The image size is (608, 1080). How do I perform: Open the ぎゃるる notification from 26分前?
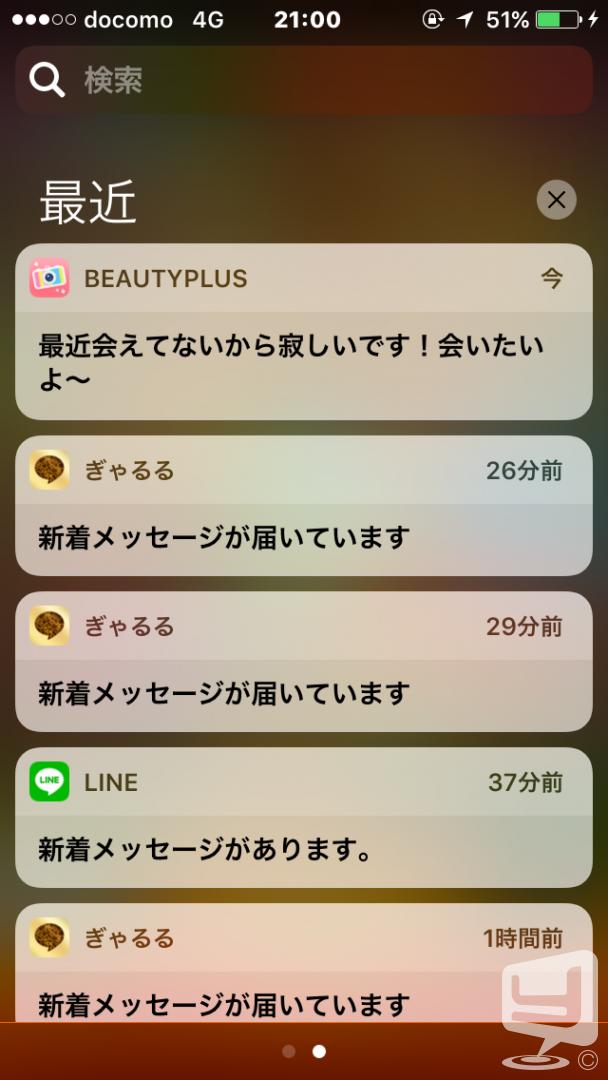click(304, 506)
